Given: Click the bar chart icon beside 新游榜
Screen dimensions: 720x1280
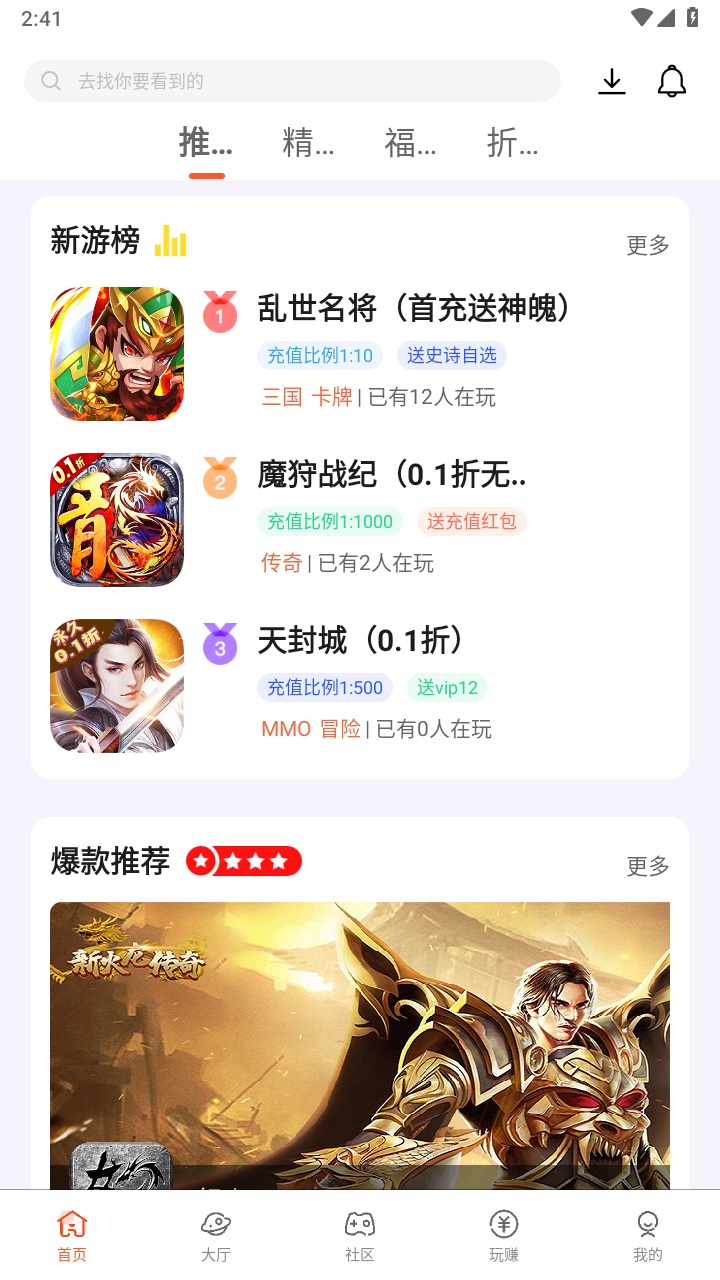Looking at the screenshot, I should pos(172,240).
